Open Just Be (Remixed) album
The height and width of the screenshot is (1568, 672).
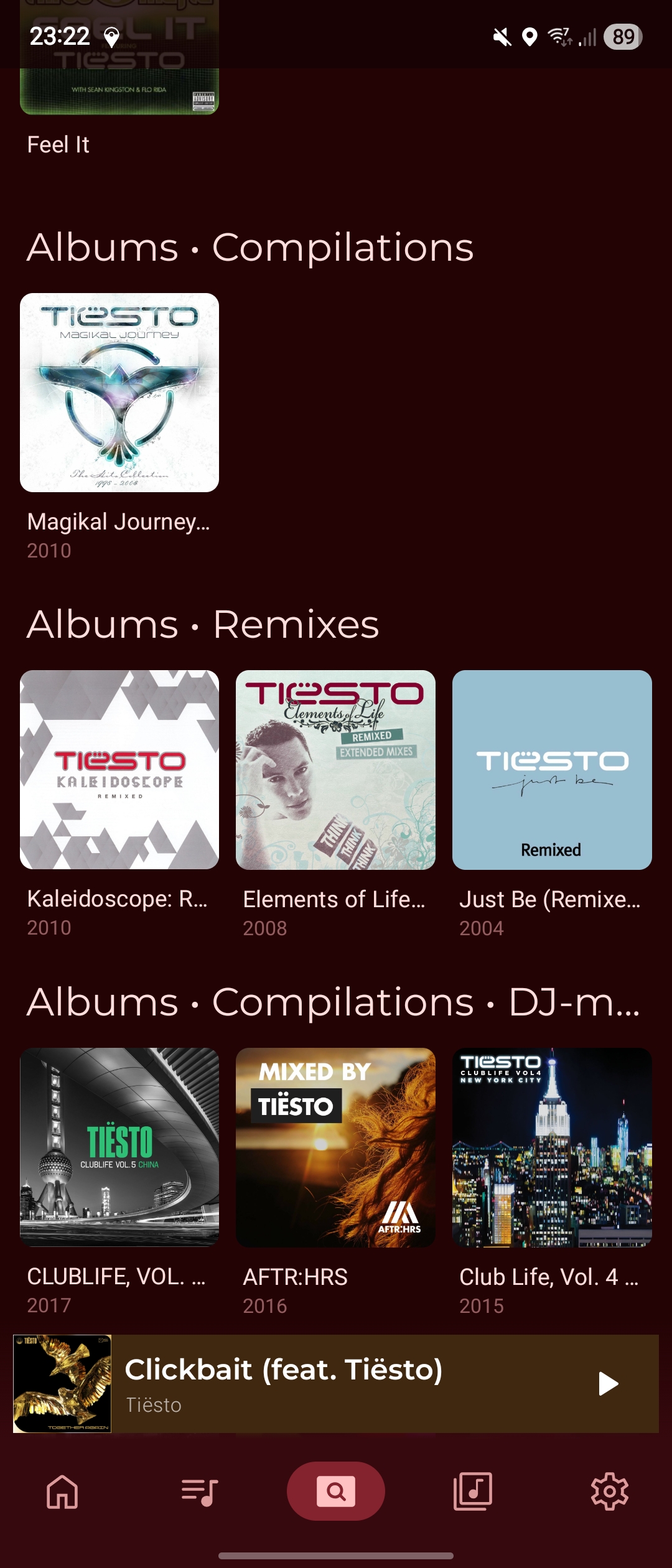point(552,770)
